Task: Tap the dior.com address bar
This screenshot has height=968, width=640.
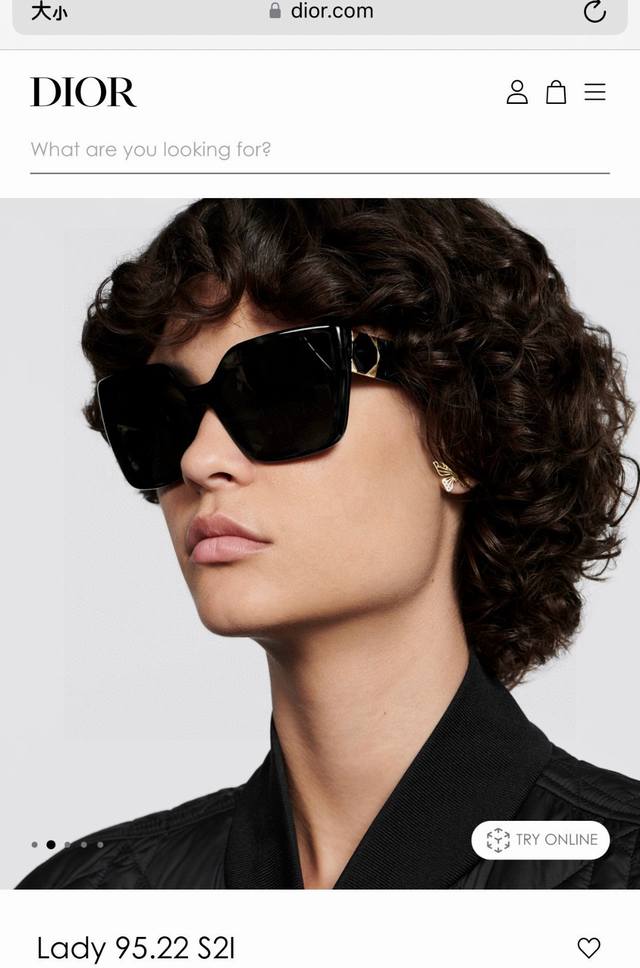Action: (320, 12)
